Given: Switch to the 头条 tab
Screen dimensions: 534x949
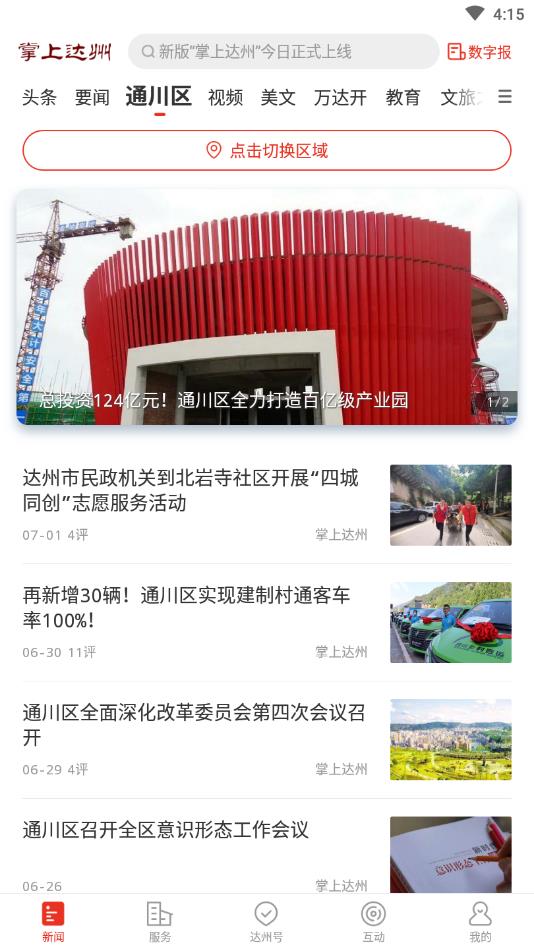Looking at the screenshot, I should 39,97.
